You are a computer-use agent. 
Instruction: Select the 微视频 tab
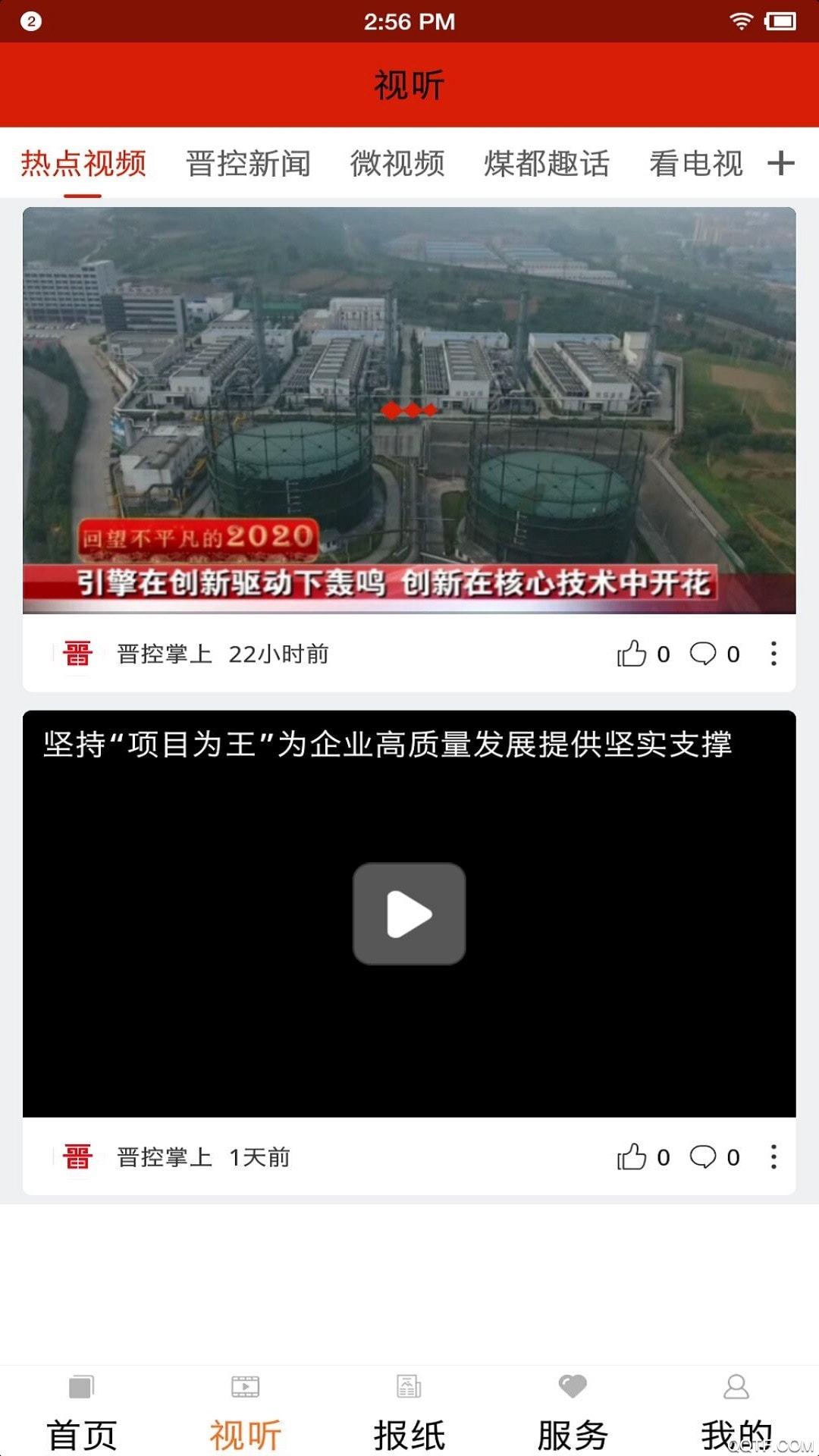[x=397, y=164]
